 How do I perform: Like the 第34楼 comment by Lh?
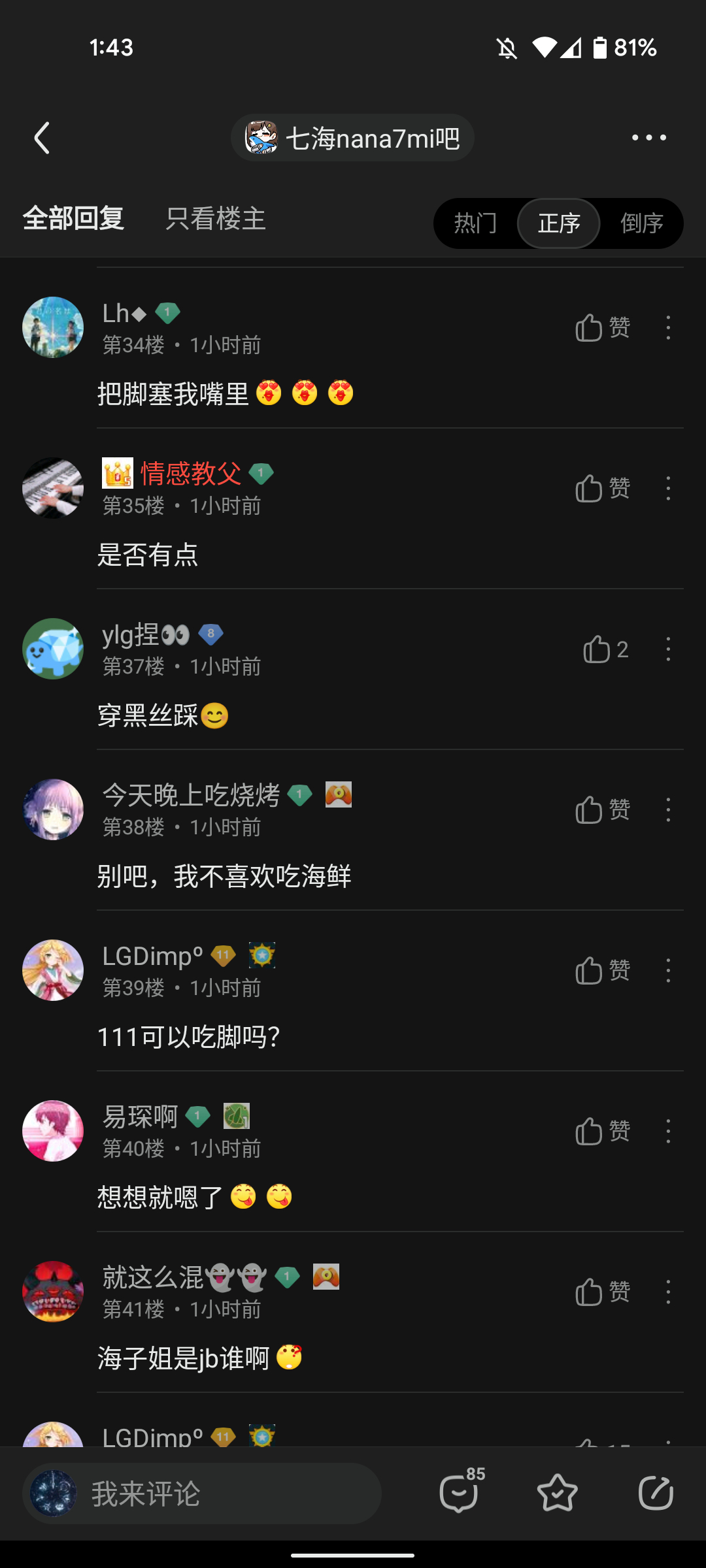pyautogui.click(x=602, y=327)
